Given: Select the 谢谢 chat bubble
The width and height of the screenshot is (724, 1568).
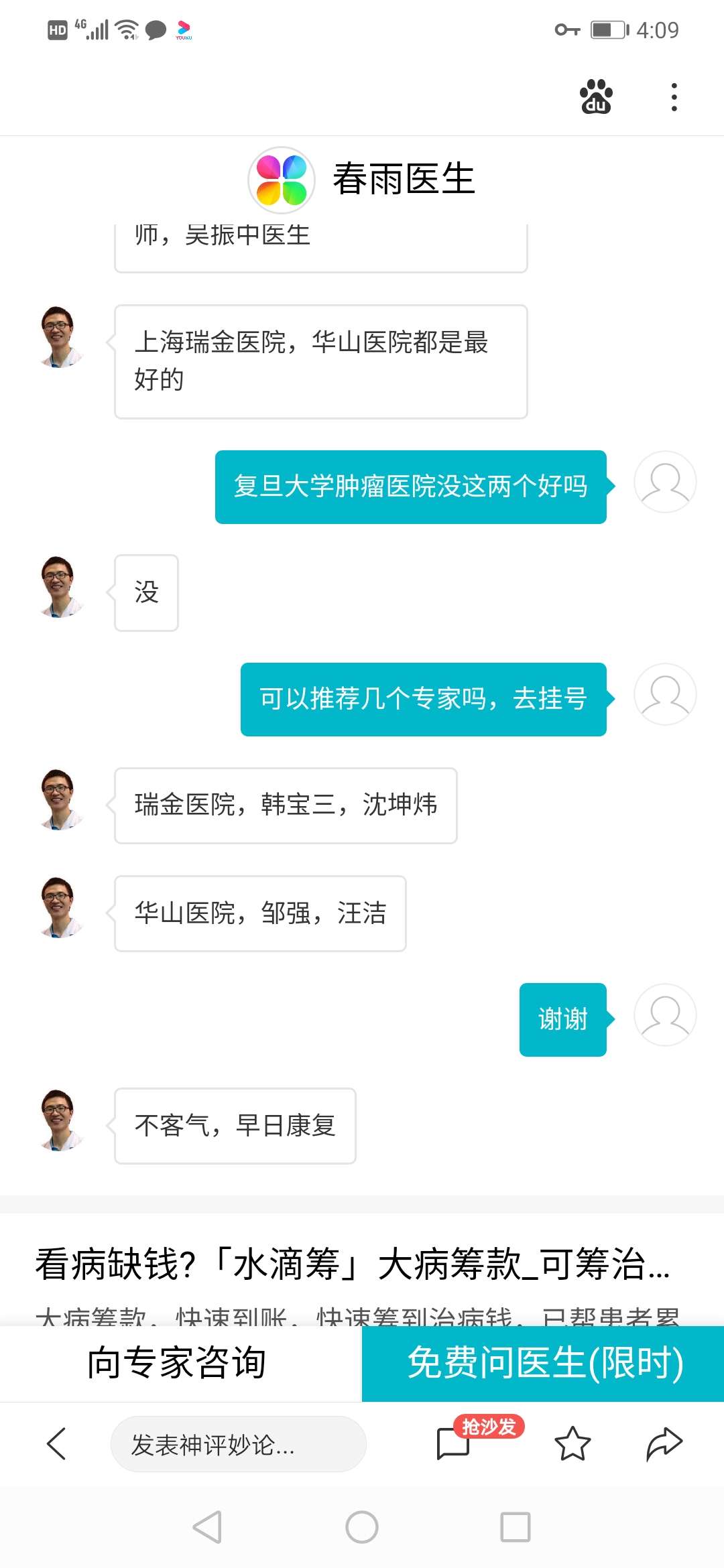Looking at the screenshot, I should (562, 1018).
